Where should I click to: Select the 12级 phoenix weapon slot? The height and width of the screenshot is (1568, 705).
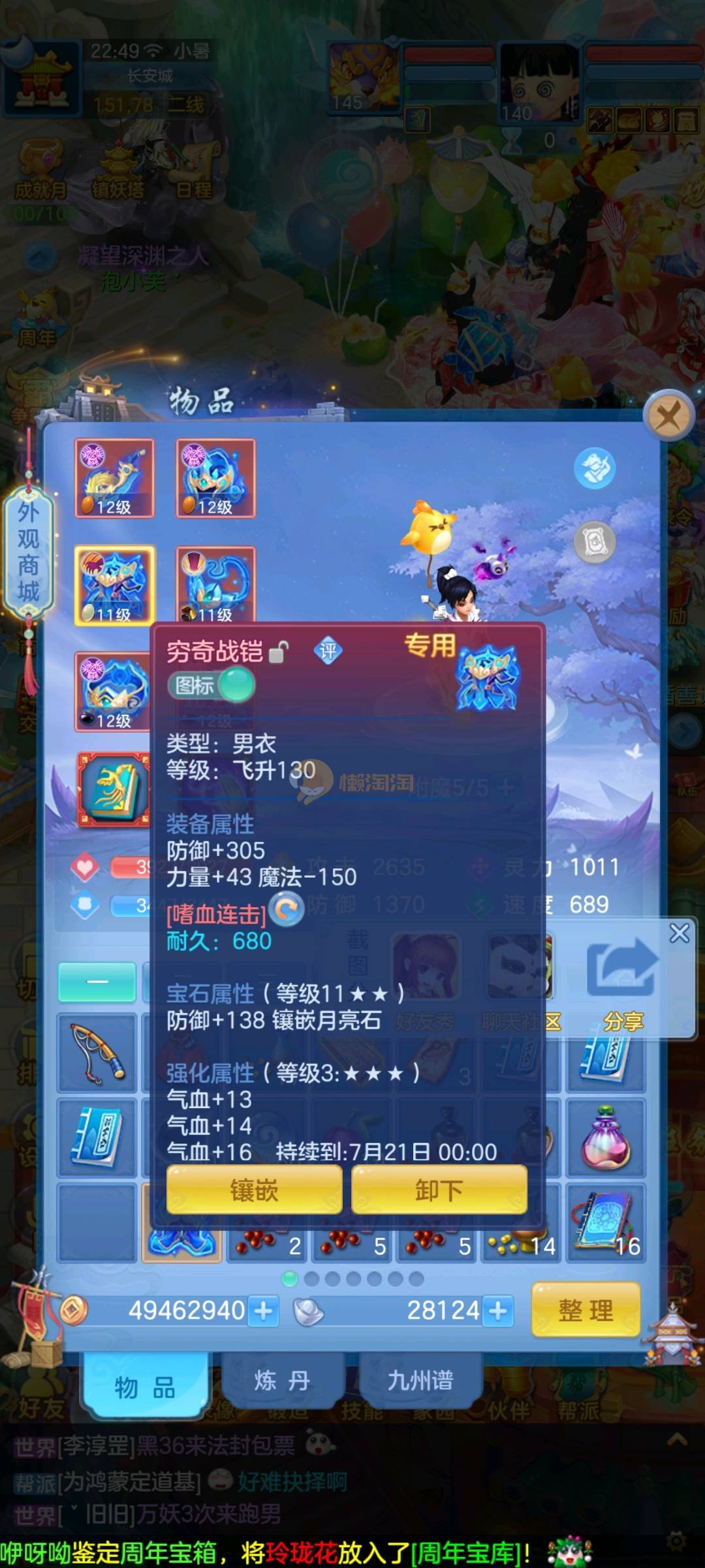tap(114, 478)
